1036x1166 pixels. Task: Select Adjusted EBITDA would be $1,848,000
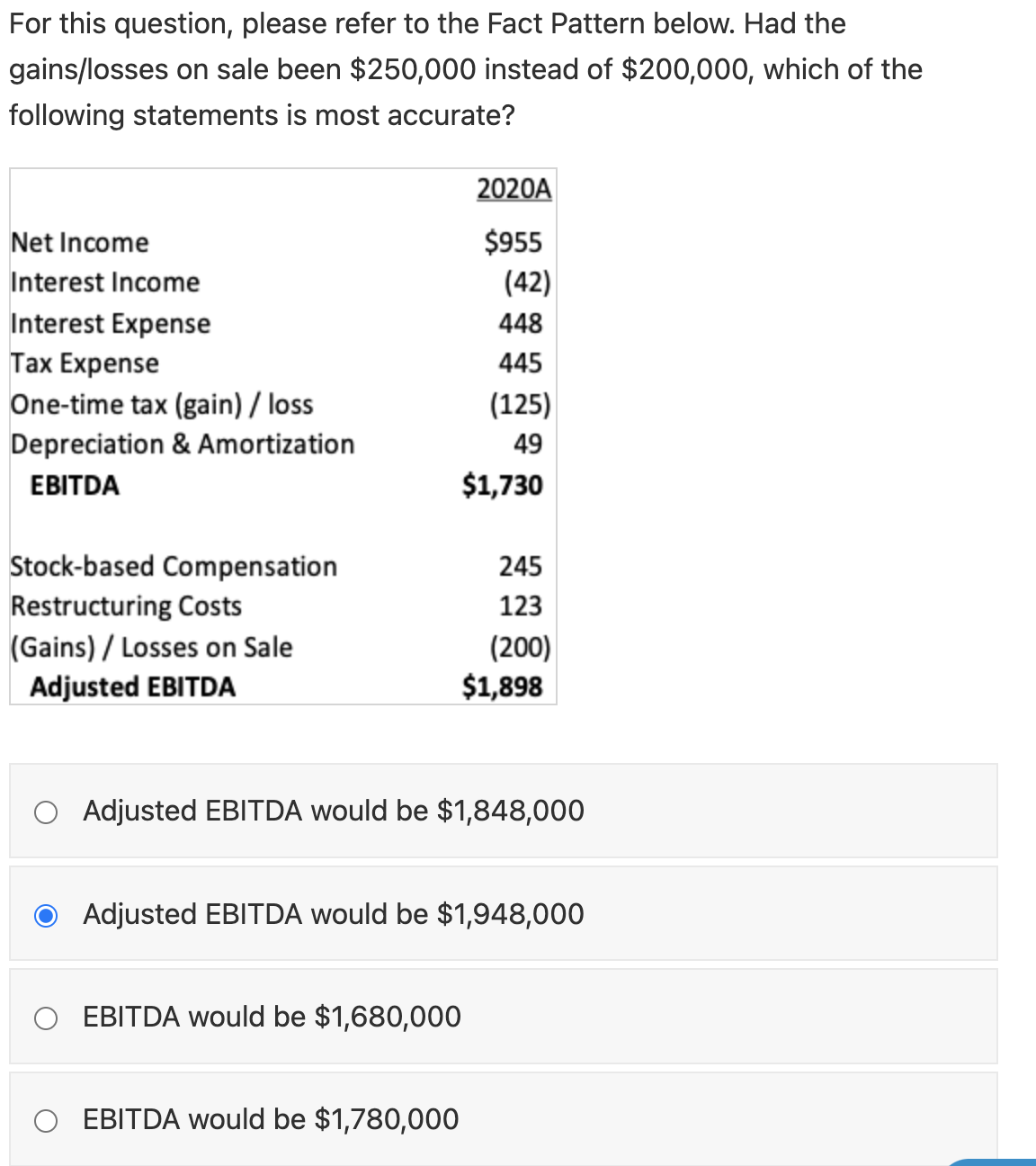46,812
